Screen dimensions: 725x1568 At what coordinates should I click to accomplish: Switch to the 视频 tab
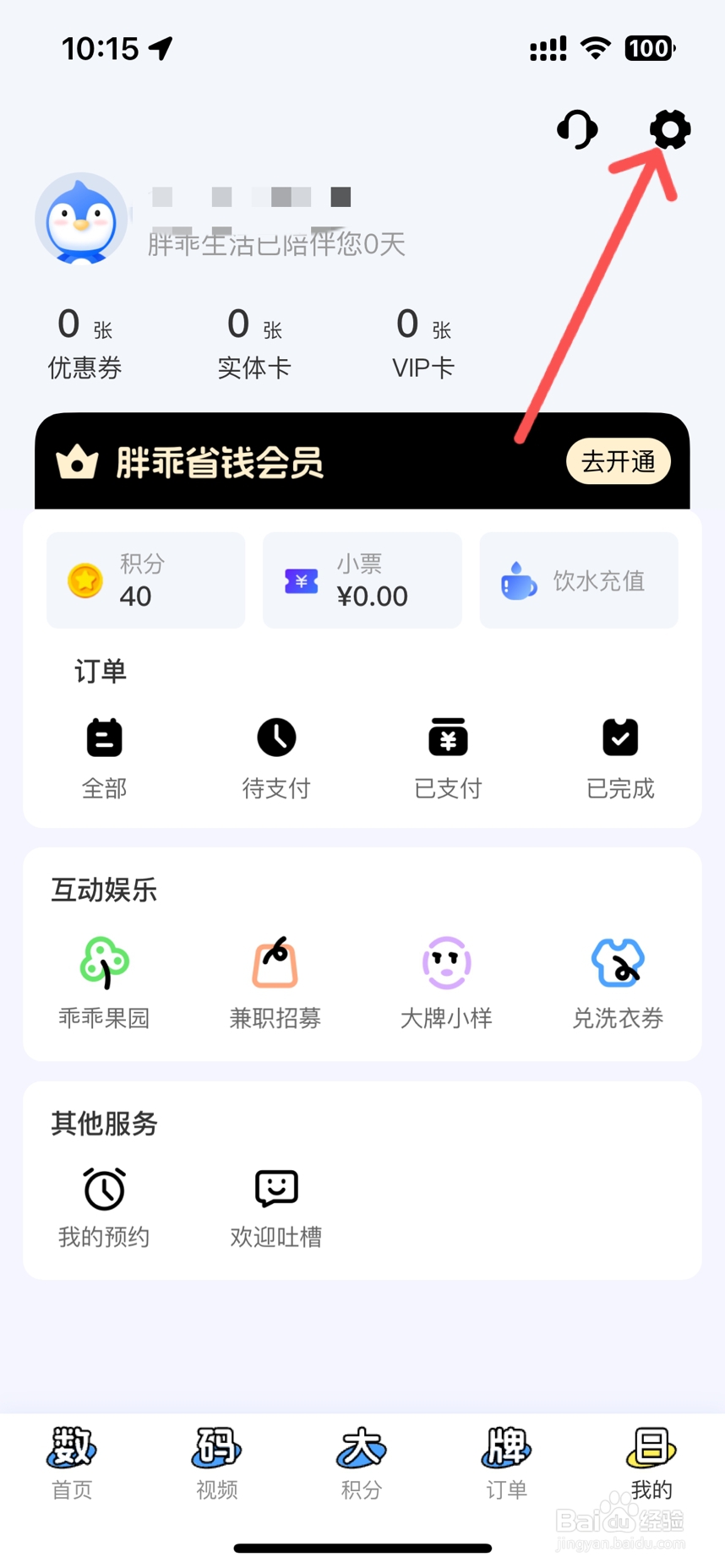click(217, 1464)
